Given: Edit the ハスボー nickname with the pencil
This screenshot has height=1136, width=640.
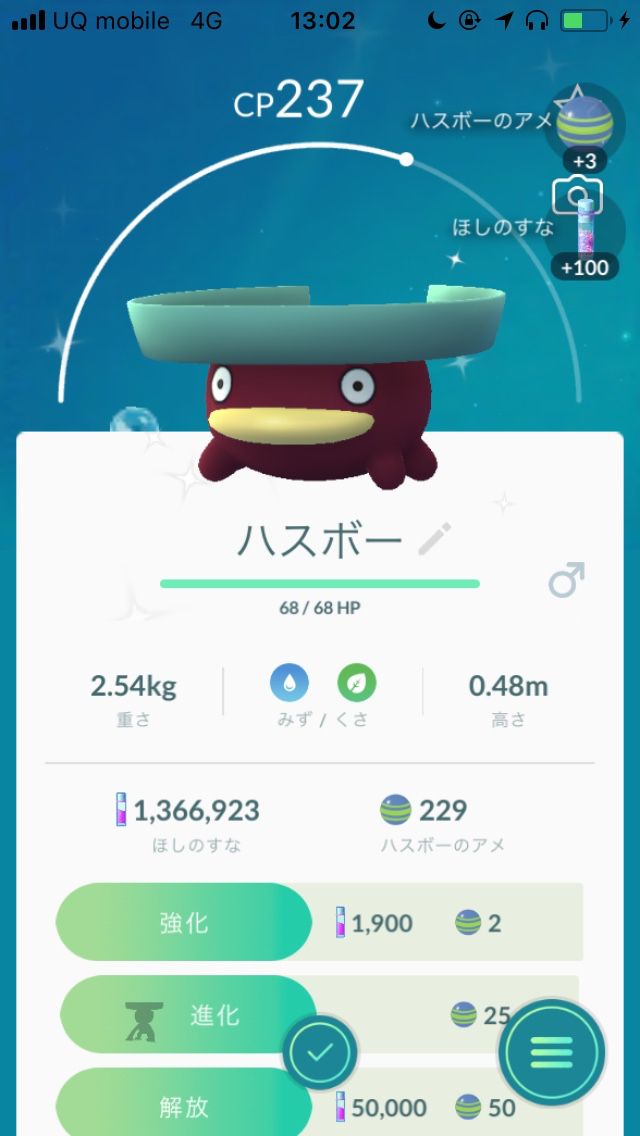Looking at the screenshot, I should coord(434,541).
